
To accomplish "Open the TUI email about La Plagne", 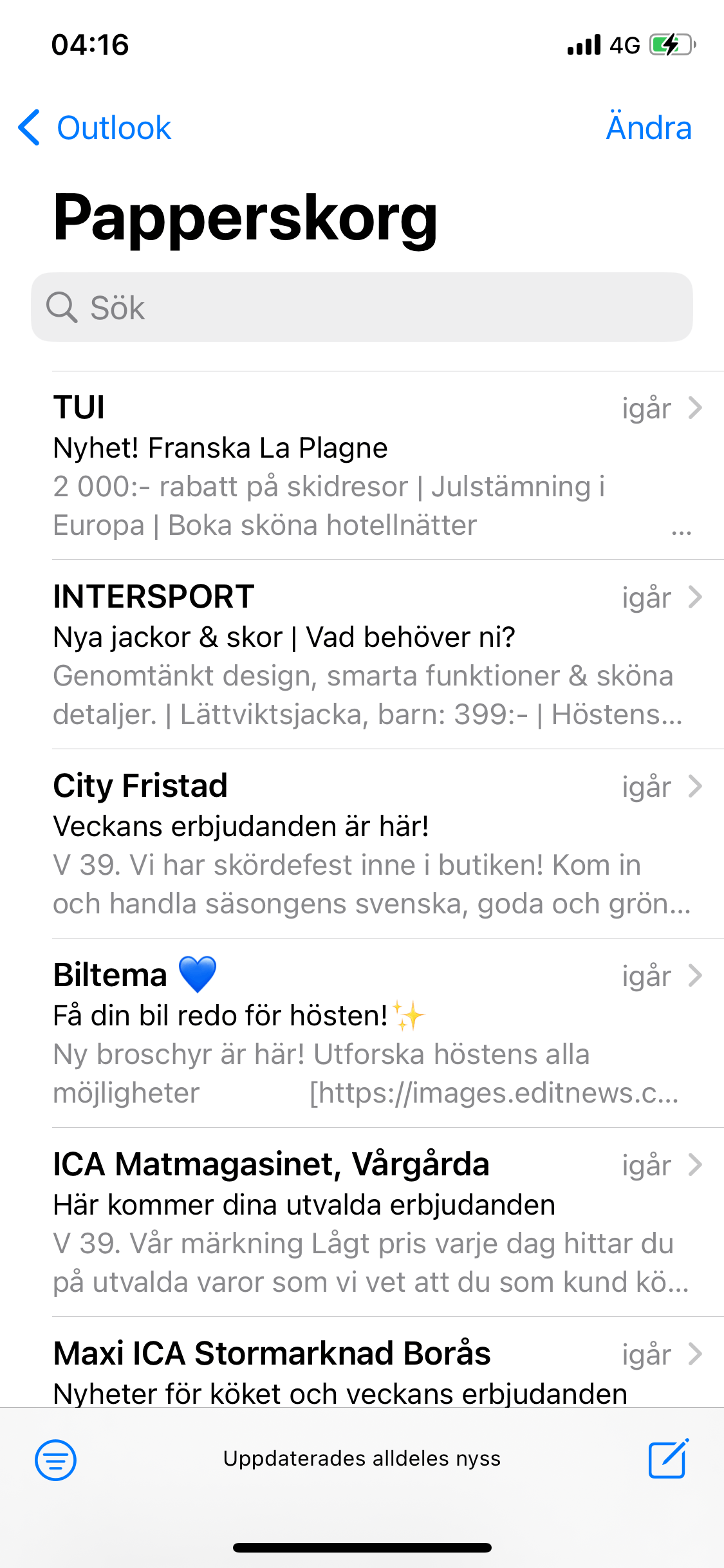I will [x=360, y=466].
